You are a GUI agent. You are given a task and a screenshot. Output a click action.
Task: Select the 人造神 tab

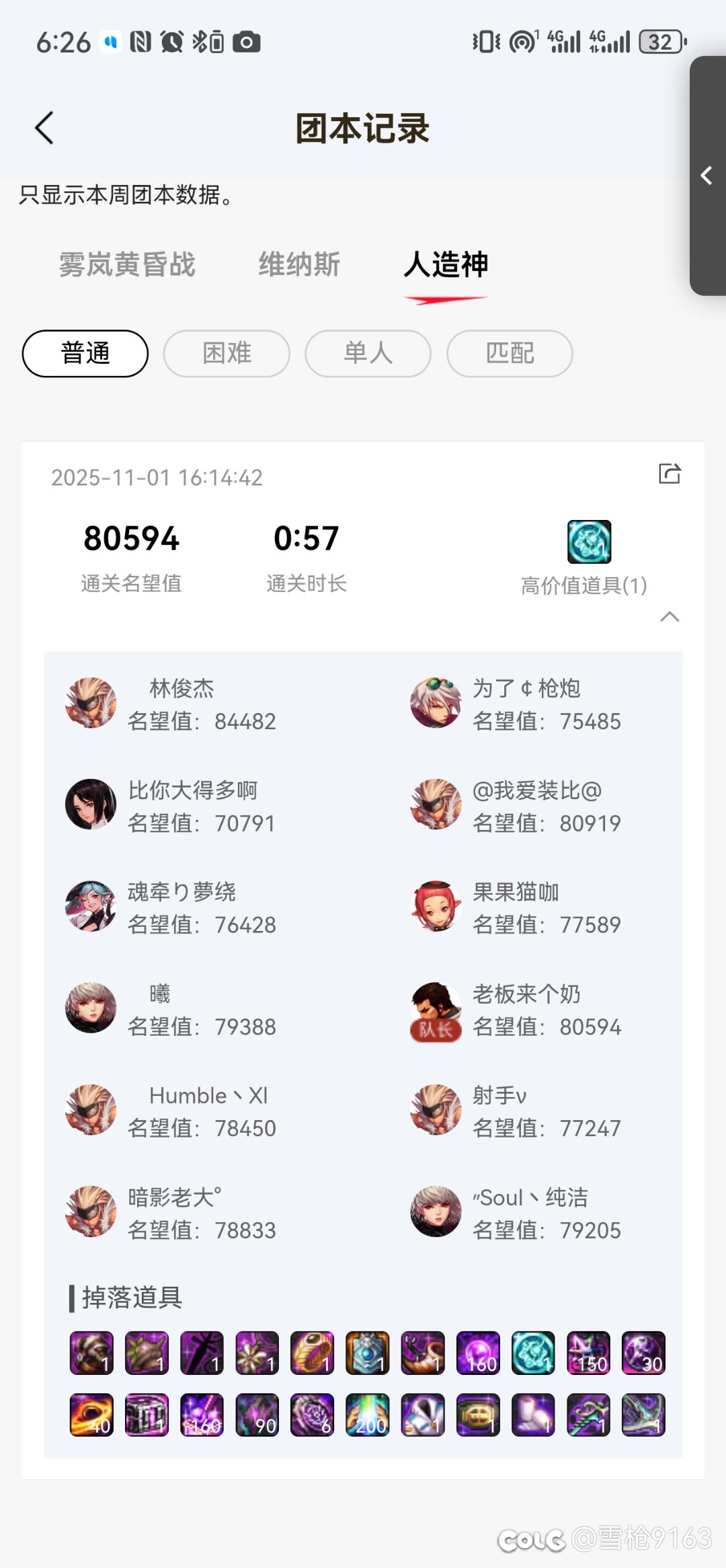tap(446, 264)
